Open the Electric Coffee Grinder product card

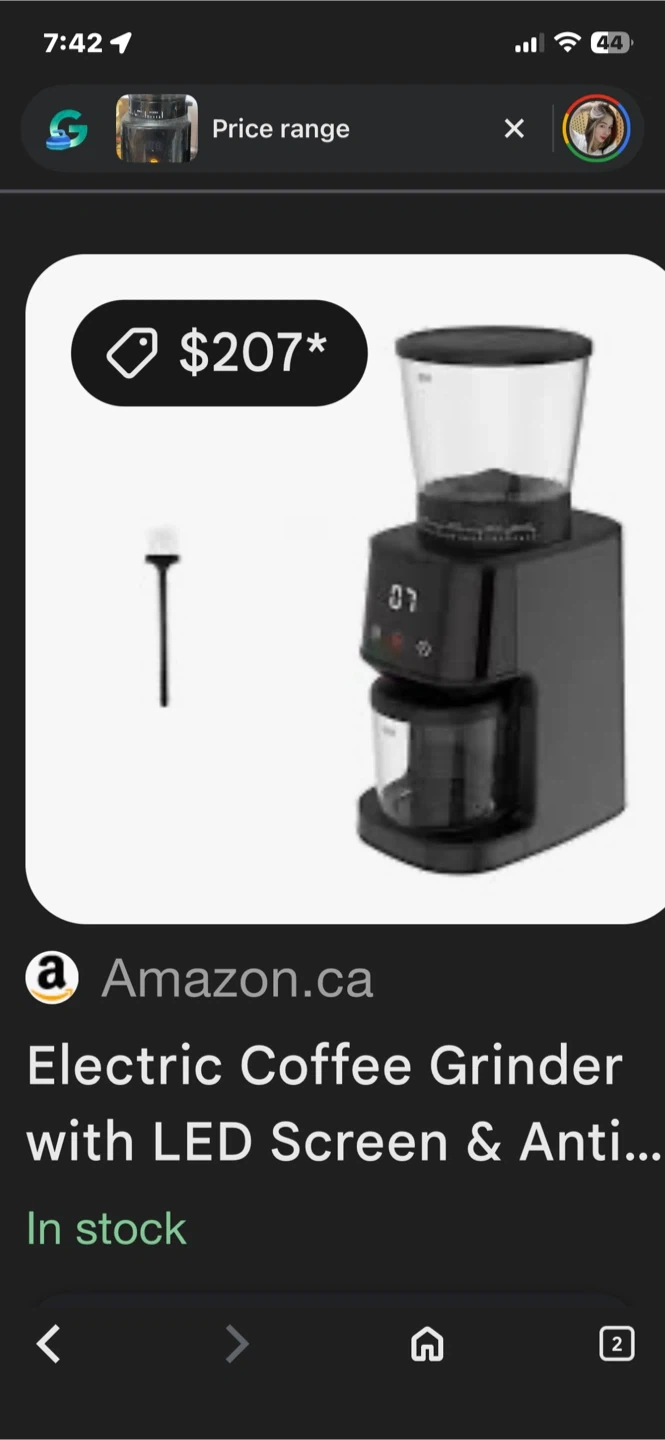click(345, 588)
